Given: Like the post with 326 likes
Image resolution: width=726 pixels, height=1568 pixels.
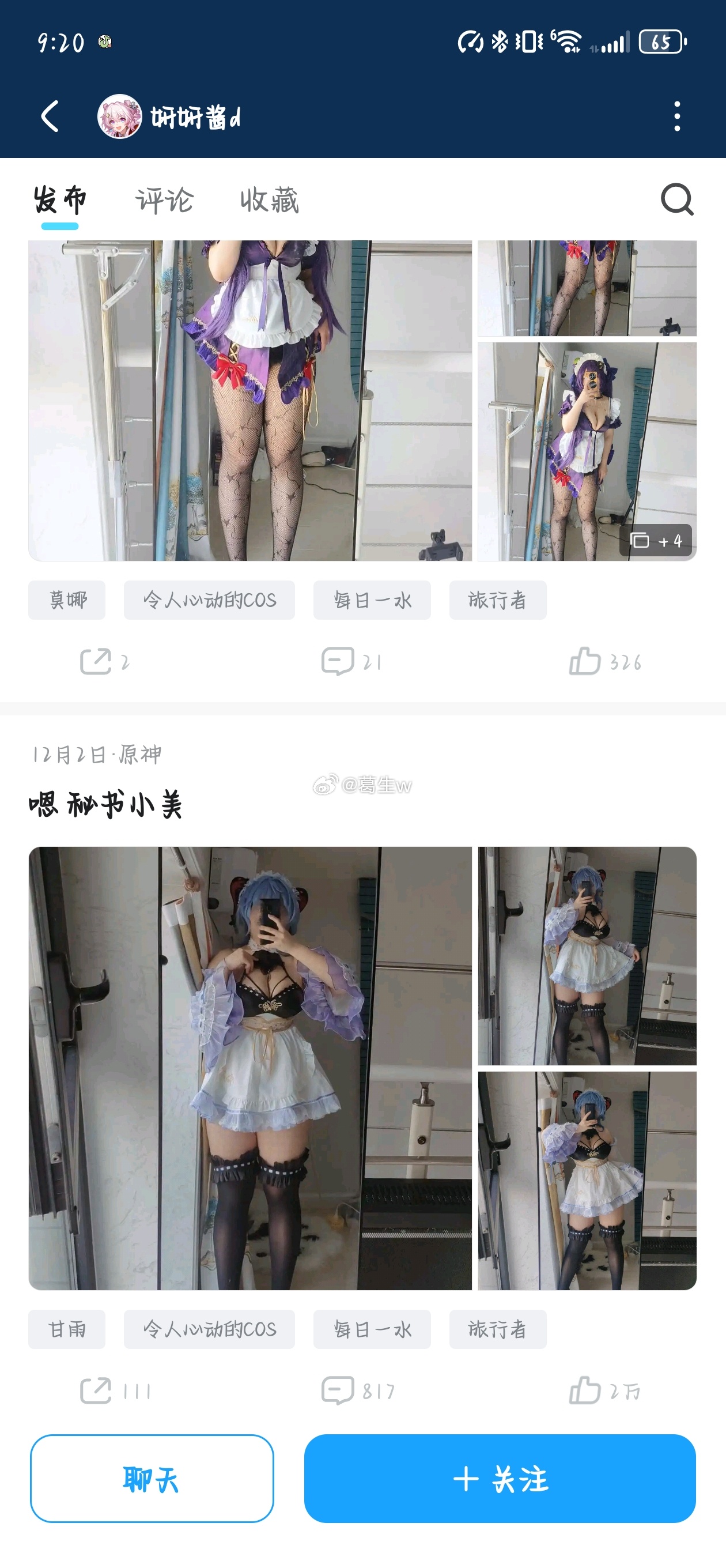Looking at the screenshot, I should pyautogui.click(x=605, y=662).
